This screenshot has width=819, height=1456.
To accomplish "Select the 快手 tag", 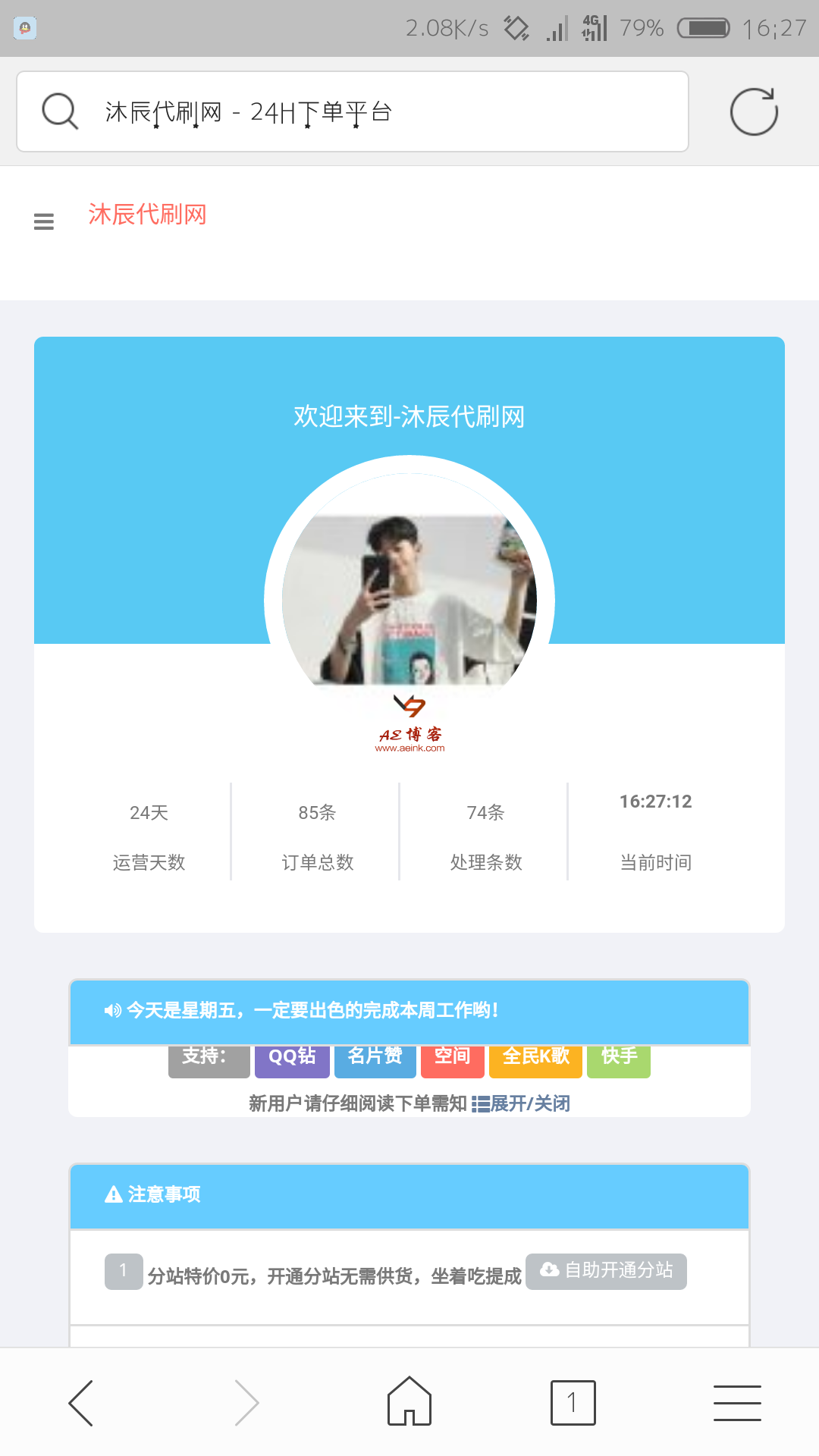I will pyautogui.click(x=619, y=1059).
